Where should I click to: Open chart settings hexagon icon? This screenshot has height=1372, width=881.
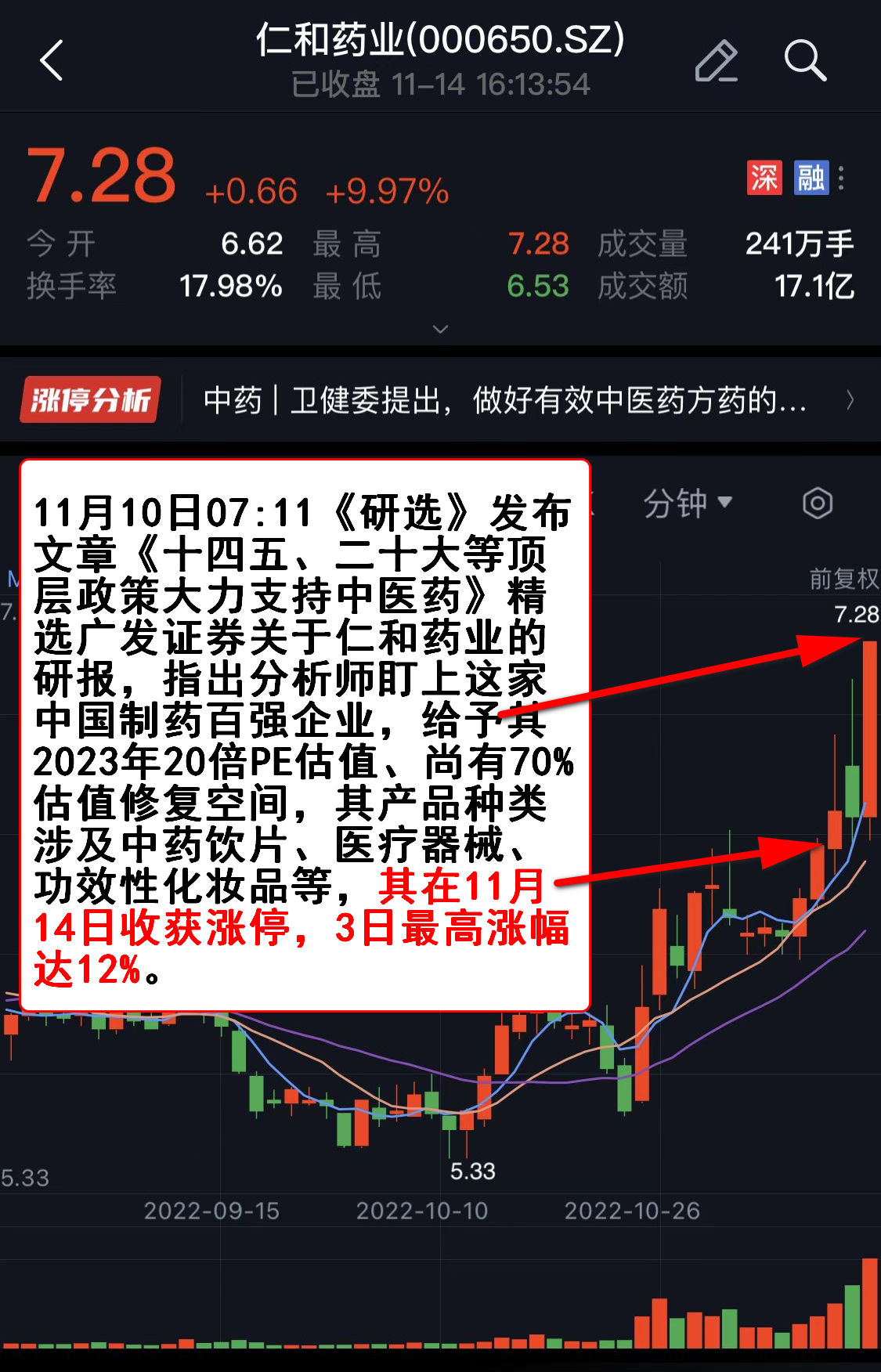pyautogui.click(x=817, y=503)
